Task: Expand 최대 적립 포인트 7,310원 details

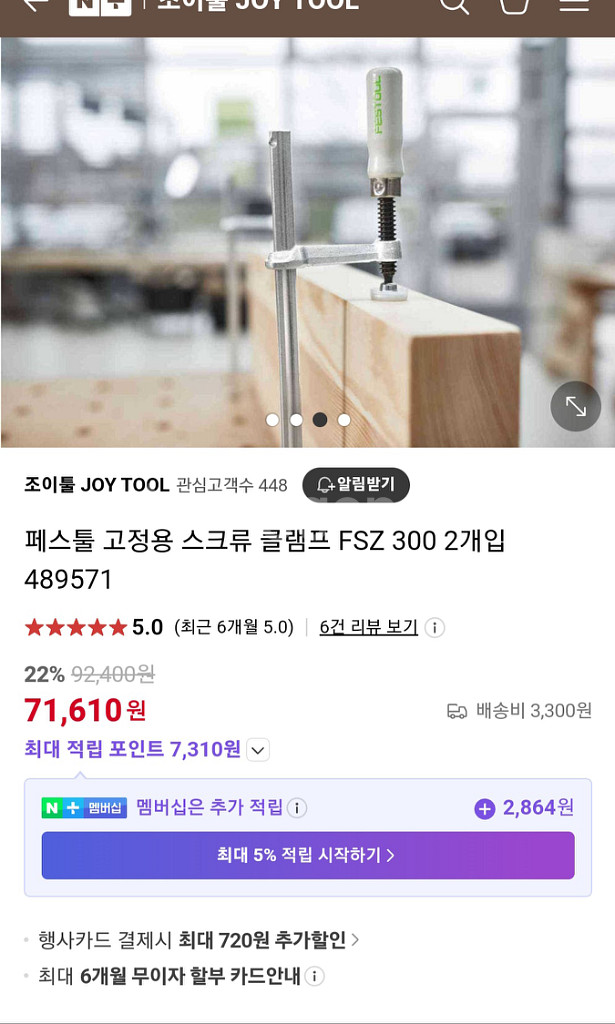Action: 258,749
